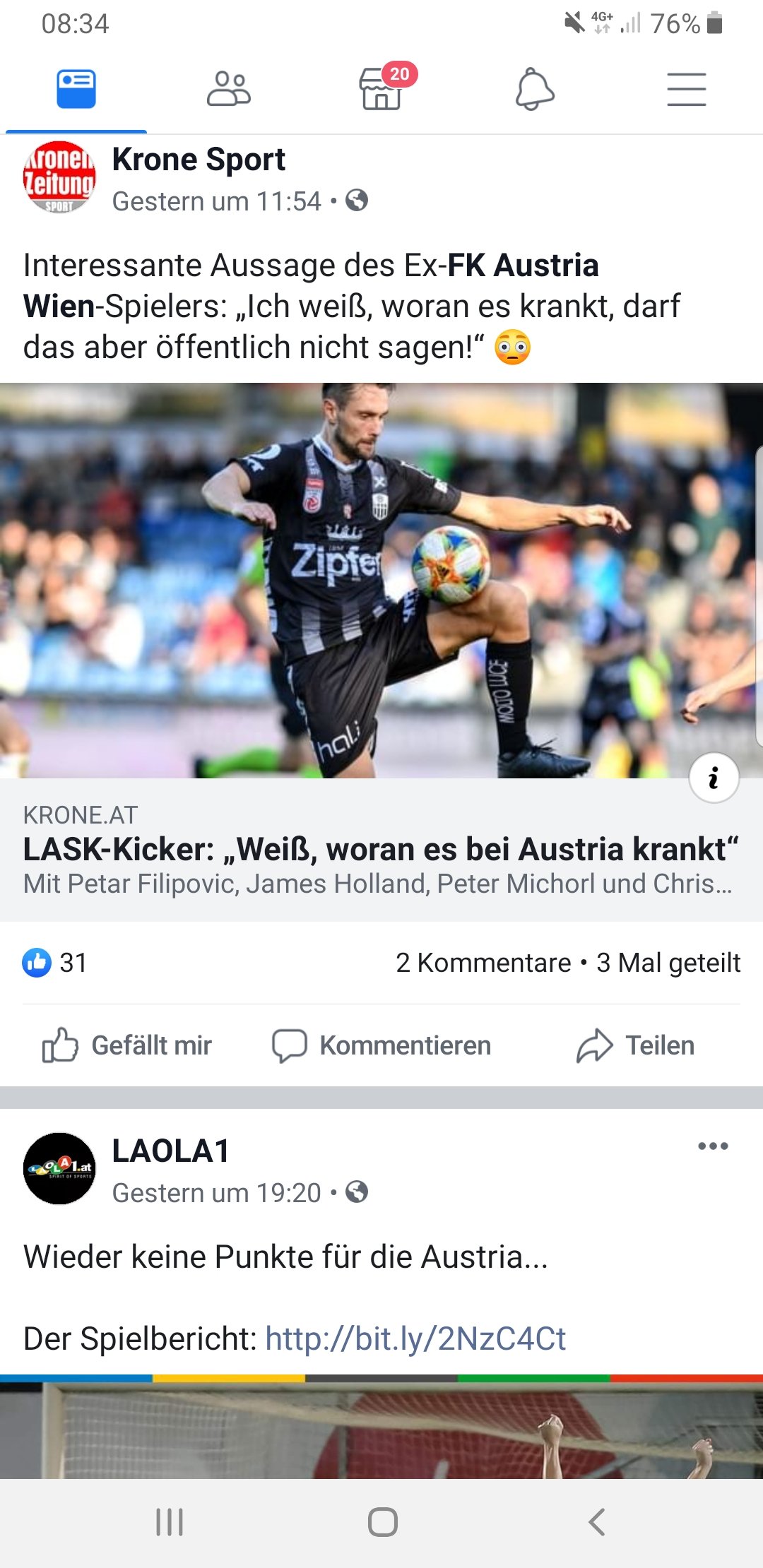This screenshot has width=763, height=1568.
Task: Open the three-dot menu on LAOLA1 post
Action: (x=713, y=1146)
